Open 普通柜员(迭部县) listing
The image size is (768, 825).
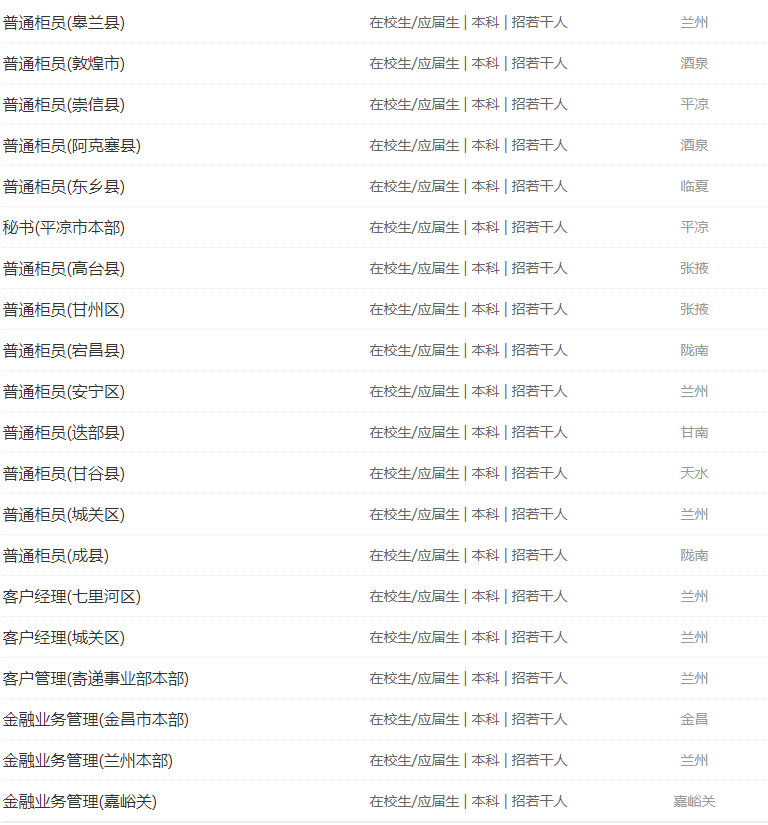64,432
